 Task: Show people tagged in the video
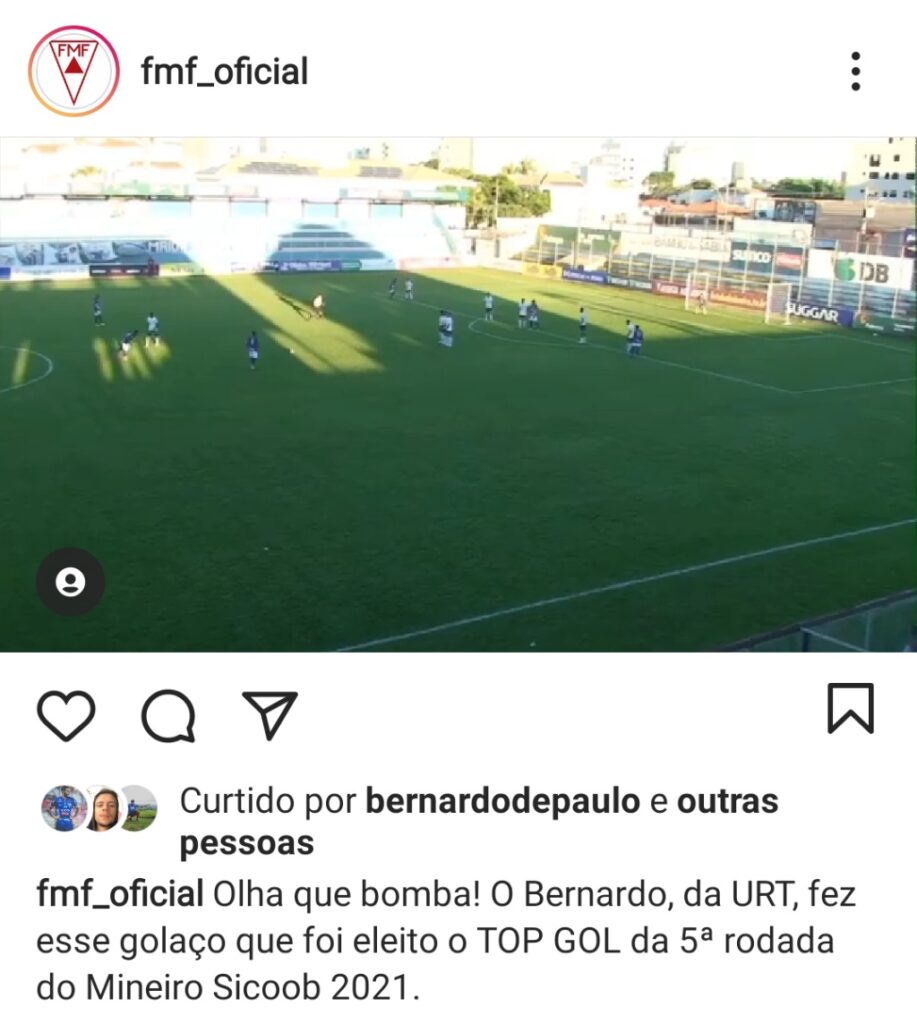(x=71, y=582)
